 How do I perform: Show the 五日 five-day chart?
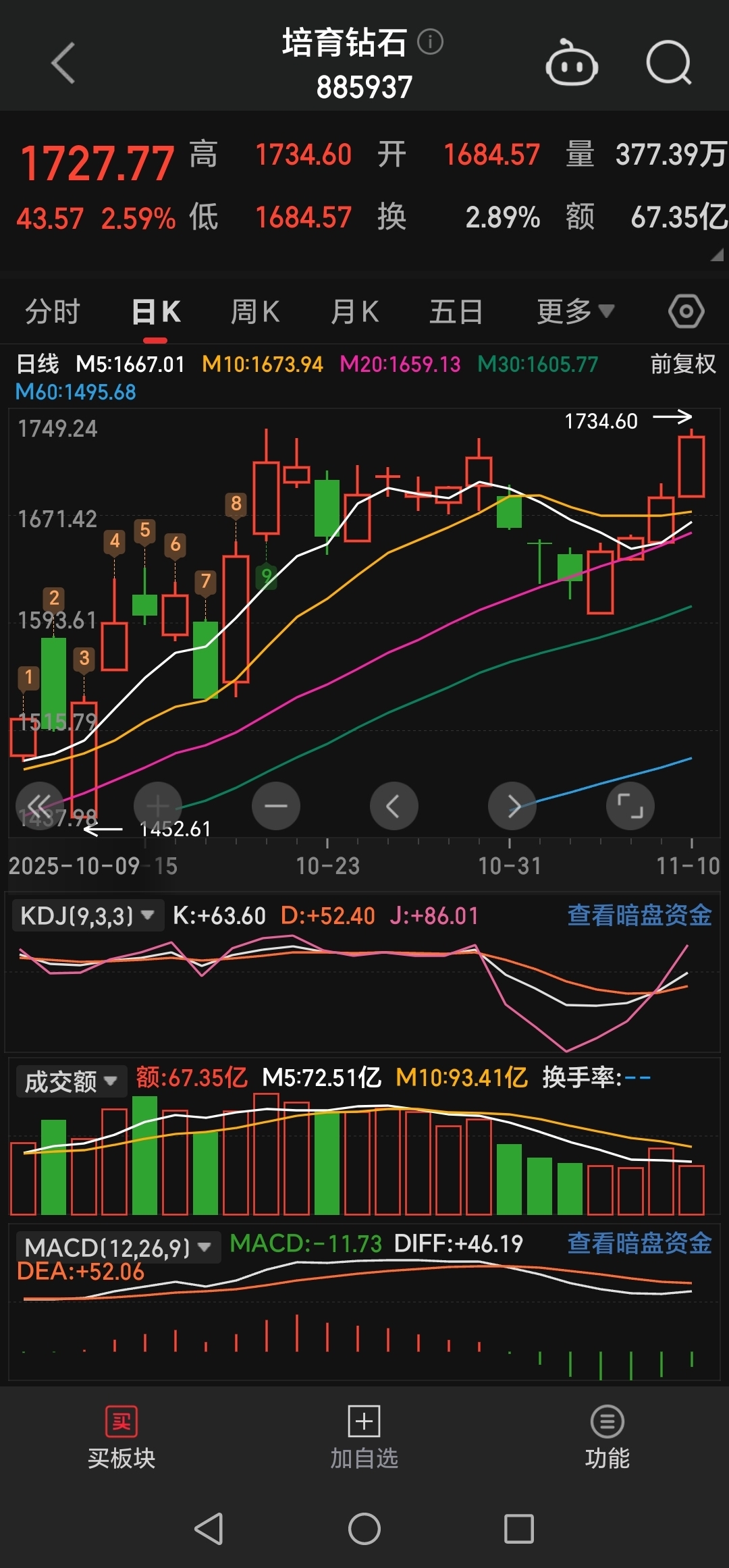click(x=456, y=312)
